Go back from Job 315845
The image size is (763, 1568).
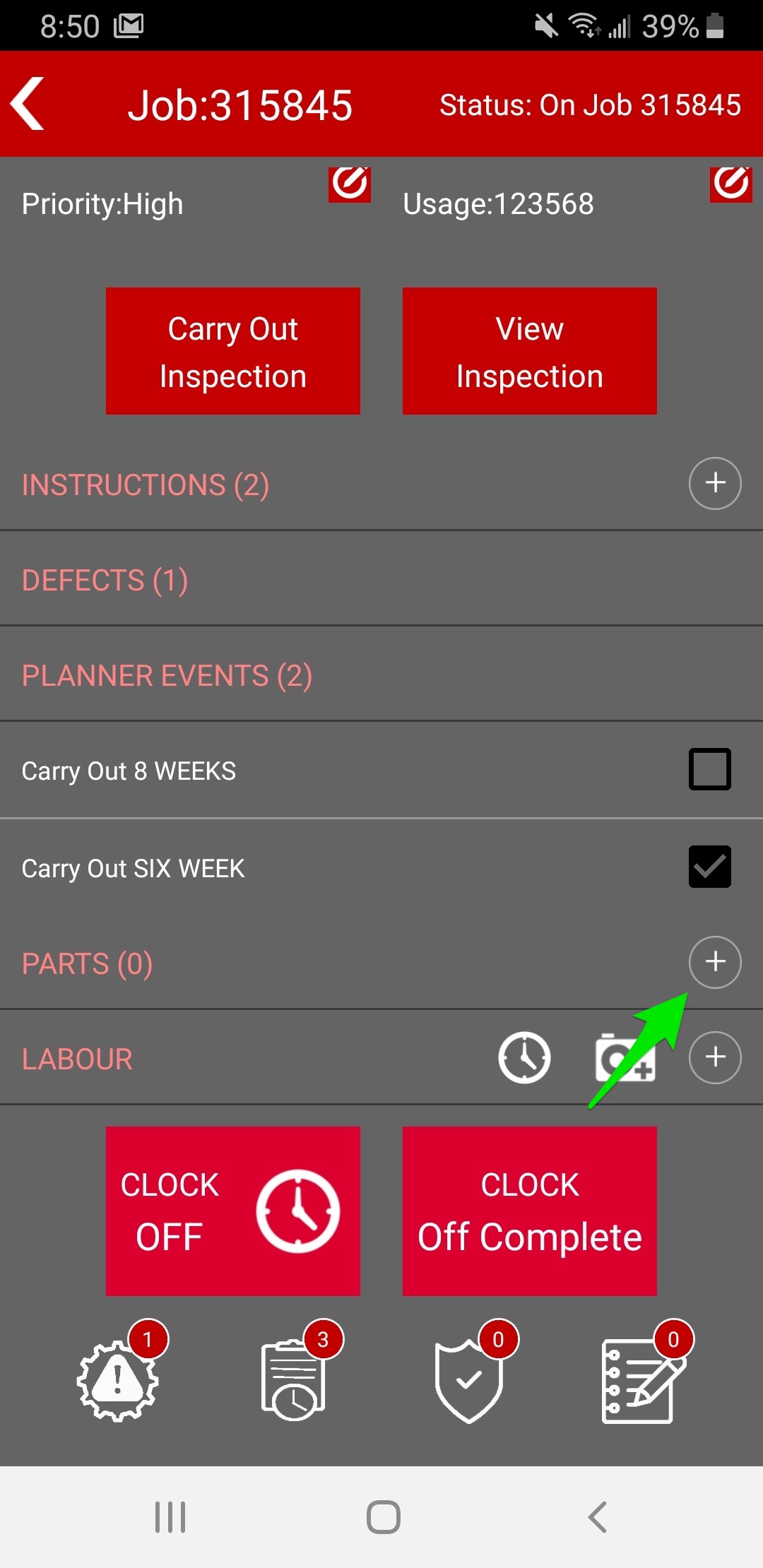click(x=28, y=104)
